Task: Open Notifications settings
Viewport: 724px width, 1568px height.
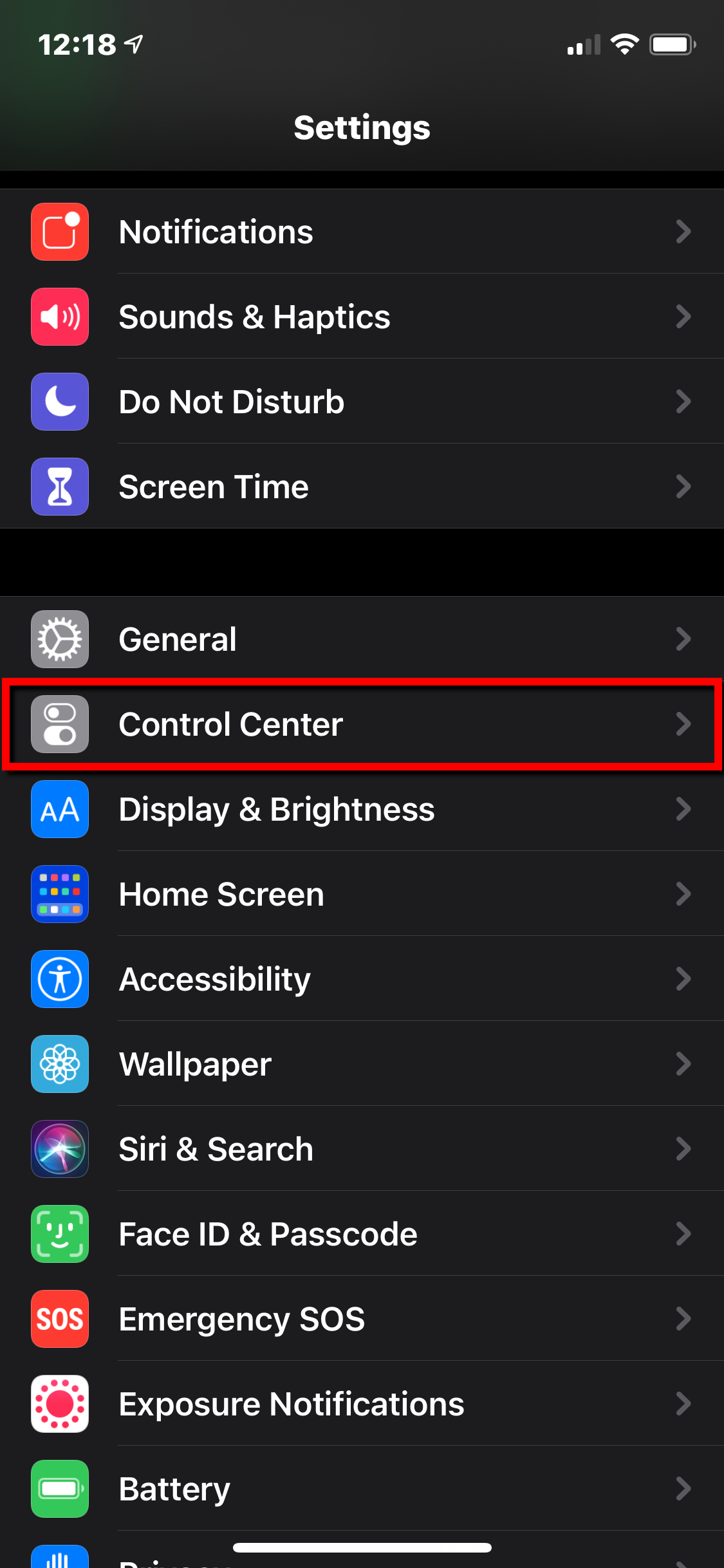Action: 362,232
